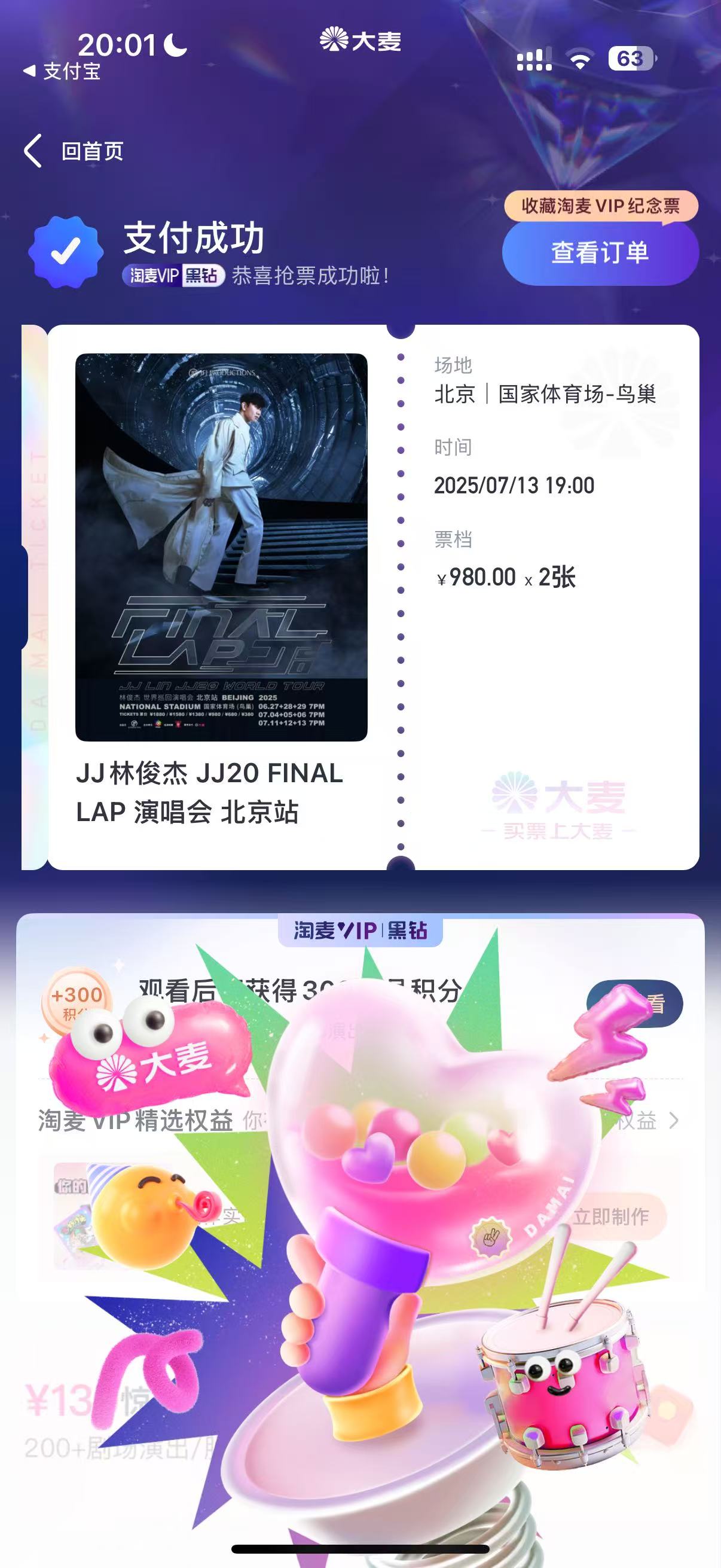721x1568 pixels.
Task: Open 收藏淘麦VIP纪念票 badge
Action: pyautogui.click(x=600, y=206)
